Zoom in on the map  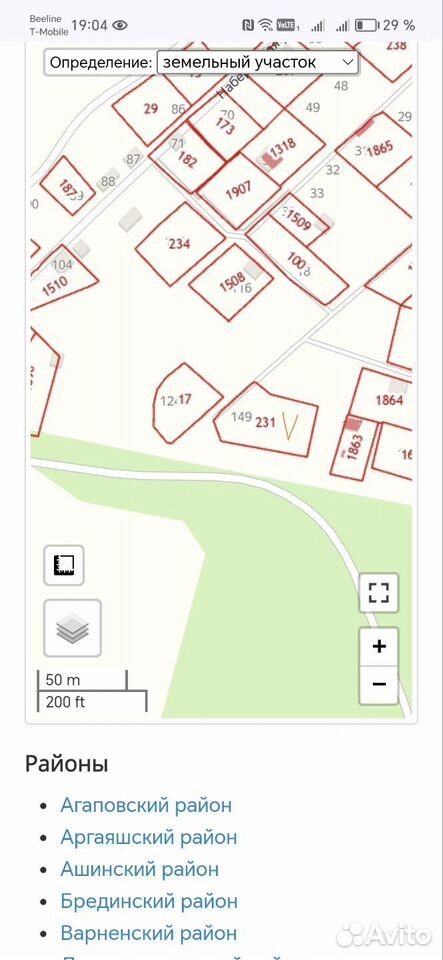click(x=379, y=647)
